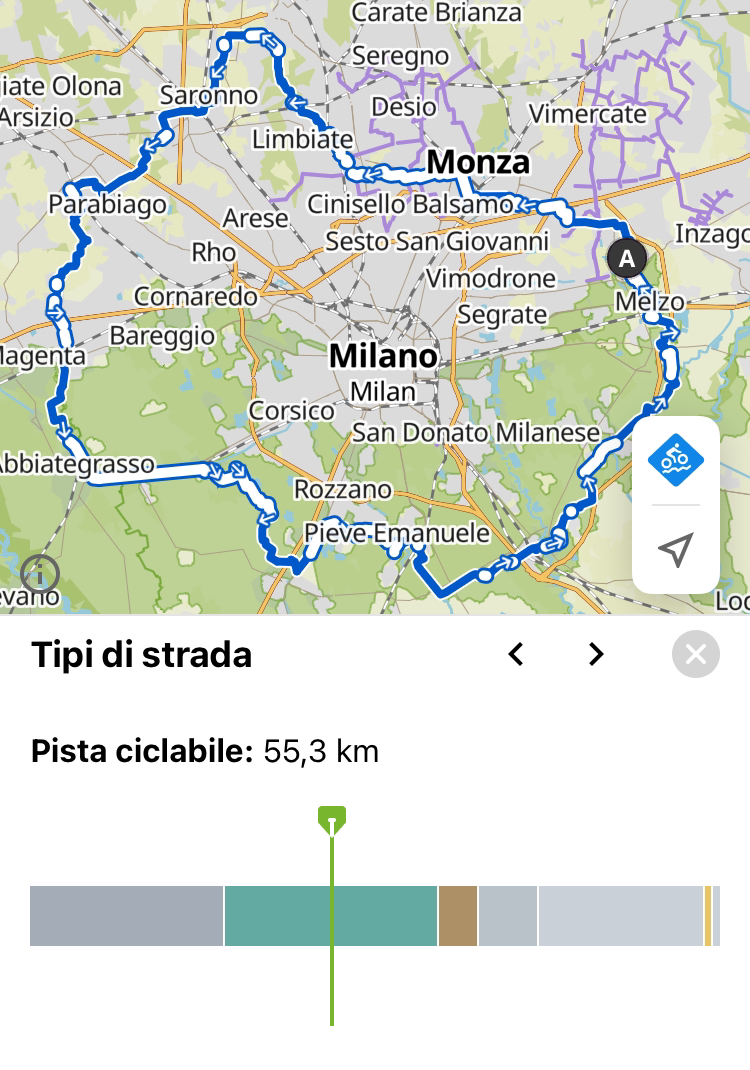Select the brown road type bar segment
Image resolution: width=750 pixels, height=1070 pixels.
tap(458, 916)
